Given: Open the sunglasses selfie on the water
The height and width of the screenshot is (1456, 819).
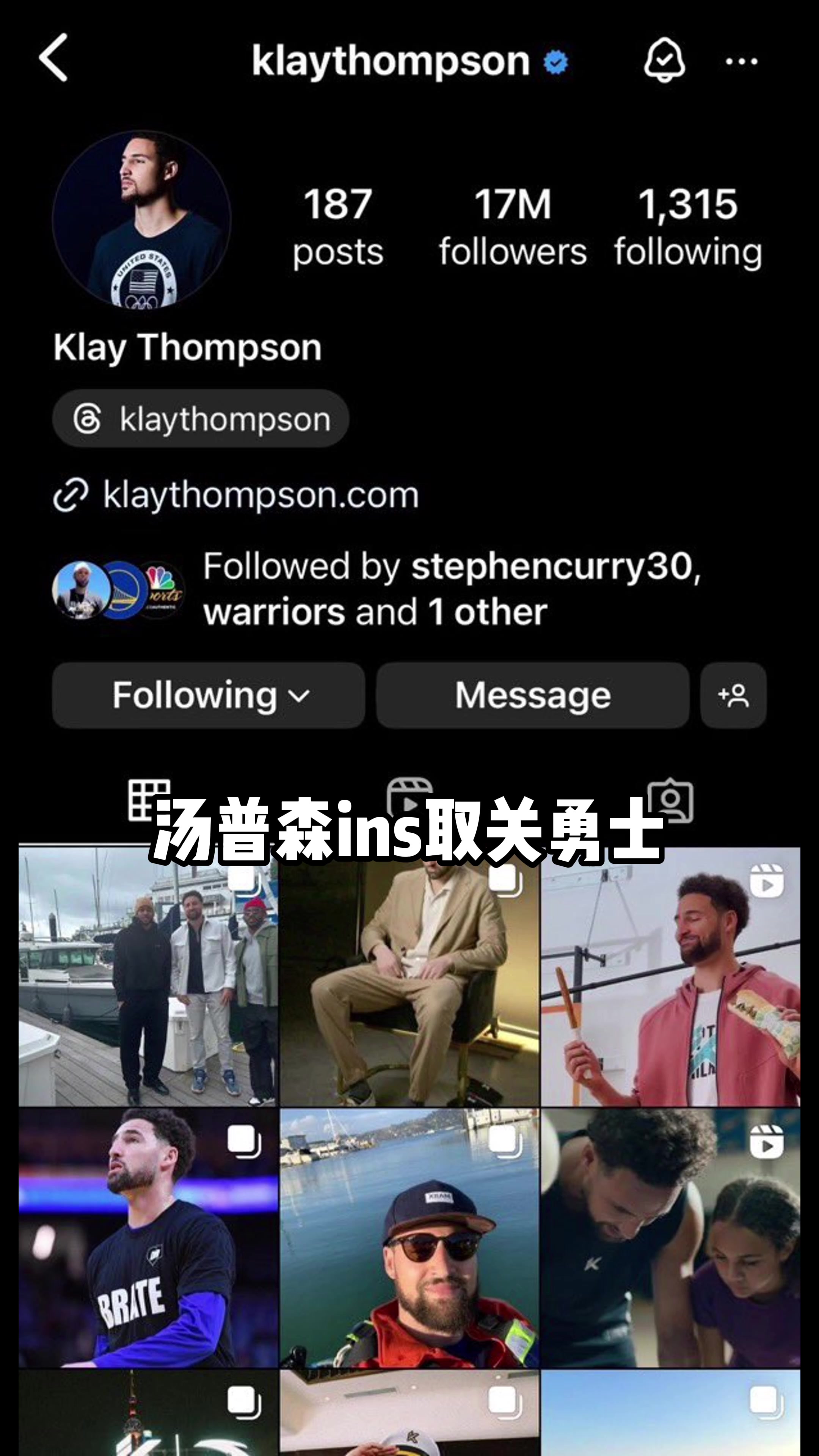Looking at the screenshot, I should coord(409,1238).
